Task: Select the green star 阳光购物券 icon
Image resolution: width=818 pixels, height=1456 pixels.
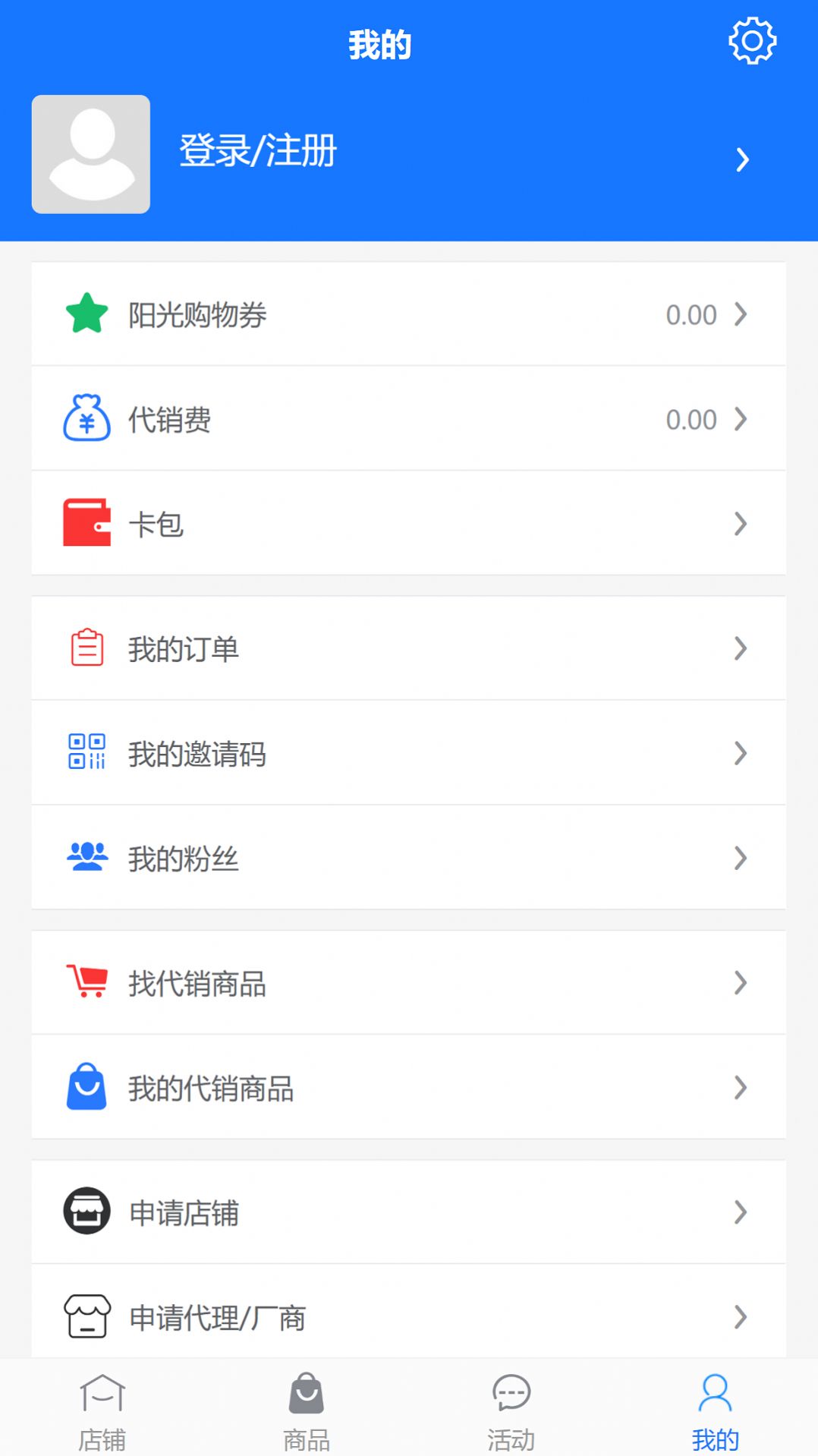Action: pyautogui.click(x=86, y=314)
